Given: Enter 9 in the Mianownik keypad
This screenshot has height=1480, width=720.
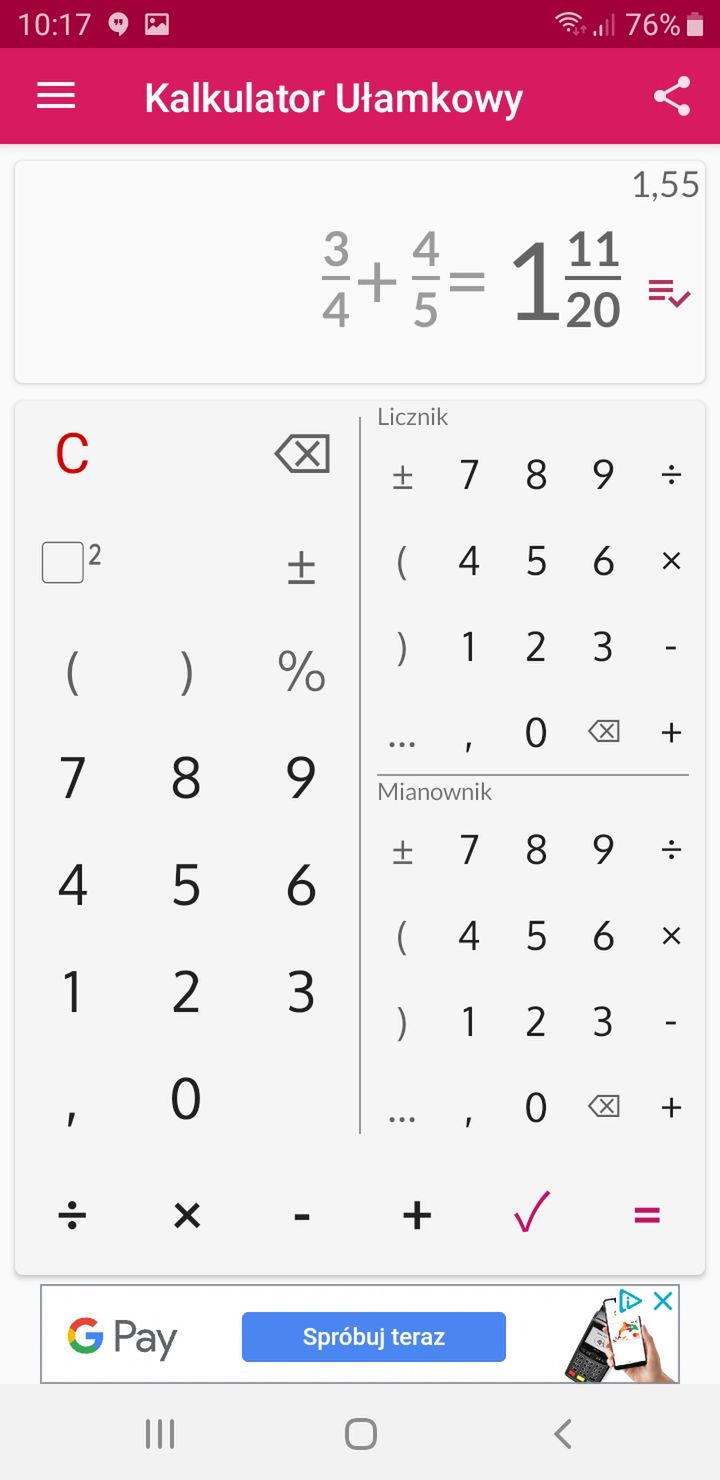Looking at the screenshot, I should (603, 850).
